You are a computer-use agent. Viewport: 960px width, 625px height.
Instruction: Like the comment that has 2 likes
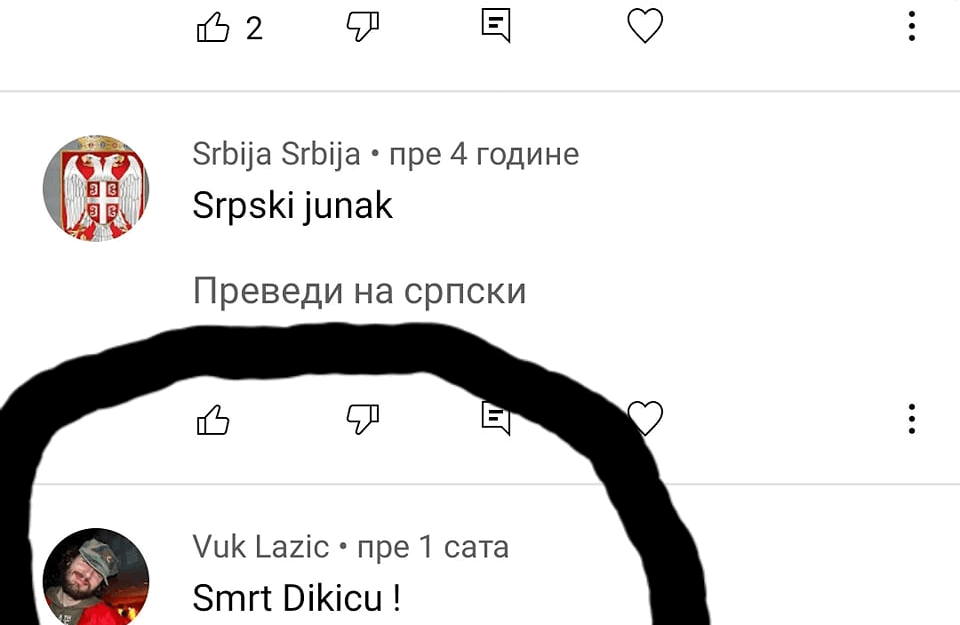(x=213, y=27)
